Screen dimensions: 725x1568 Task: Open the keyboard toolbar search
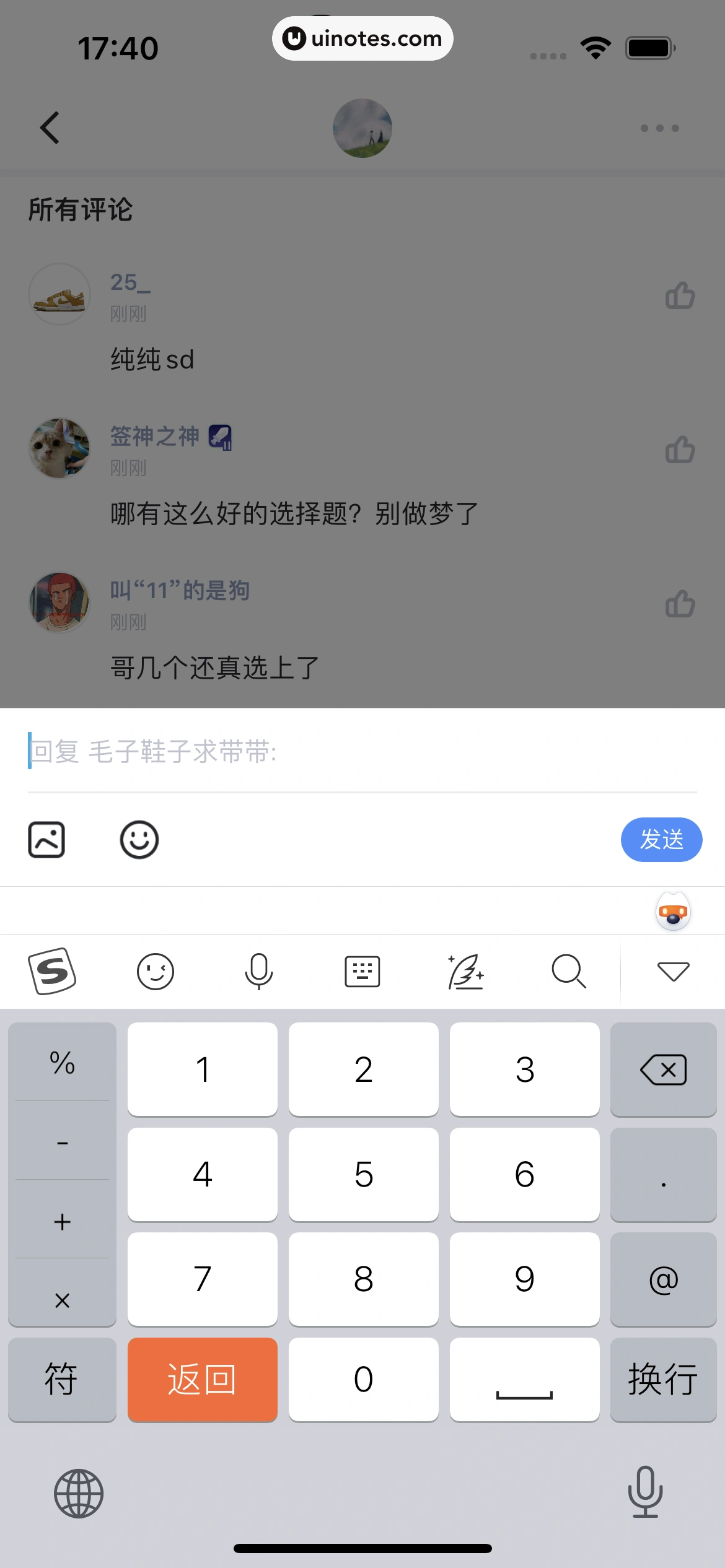click(568, 971)
